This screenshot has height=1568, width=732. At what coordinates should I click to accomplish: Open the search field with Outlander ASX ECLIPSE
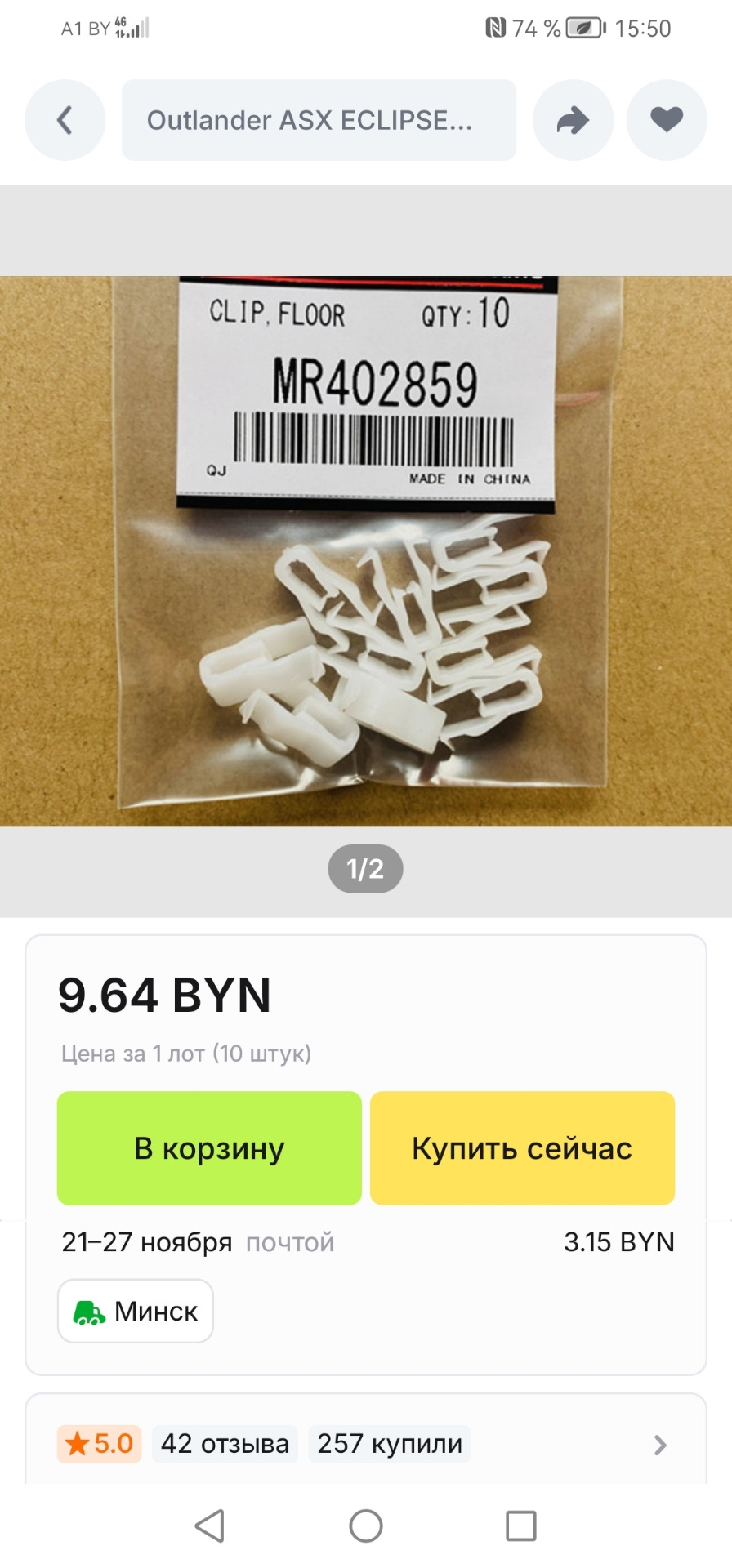[319, 120]
